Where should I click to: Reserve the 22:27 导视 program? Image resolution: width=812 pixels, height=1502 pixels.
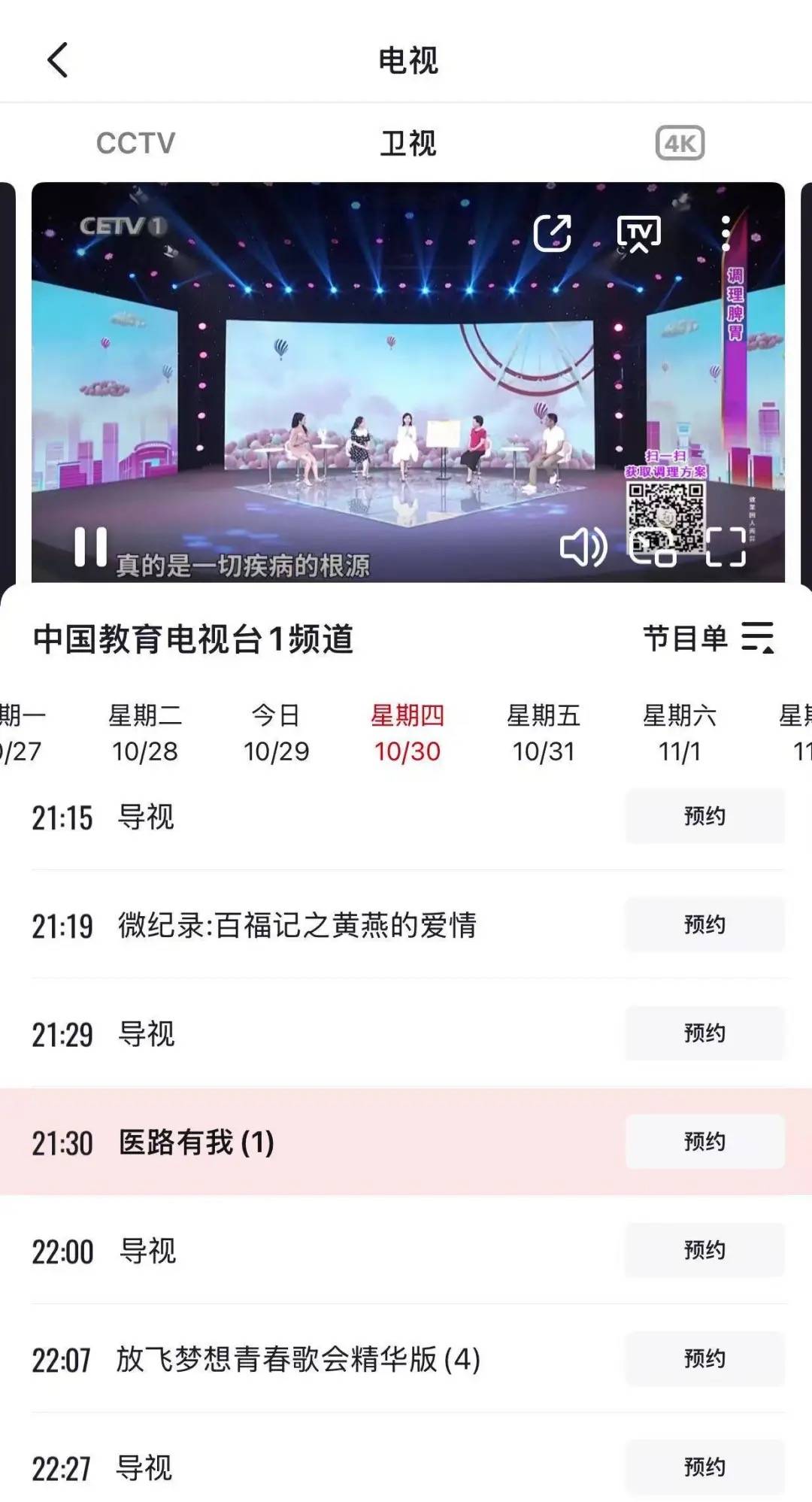pos(704,1467)
